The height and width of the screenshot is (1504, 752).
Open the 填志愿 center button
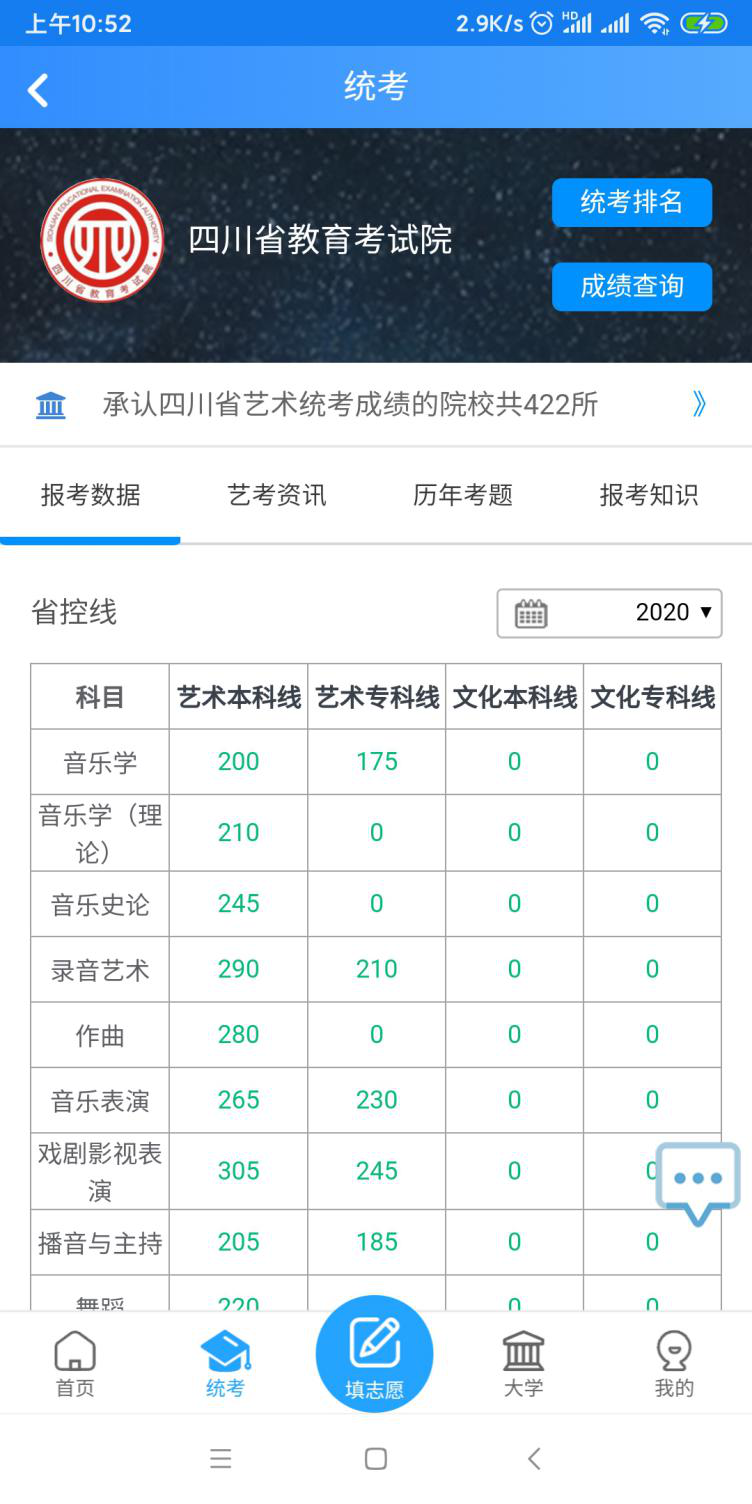point(375,1354)
